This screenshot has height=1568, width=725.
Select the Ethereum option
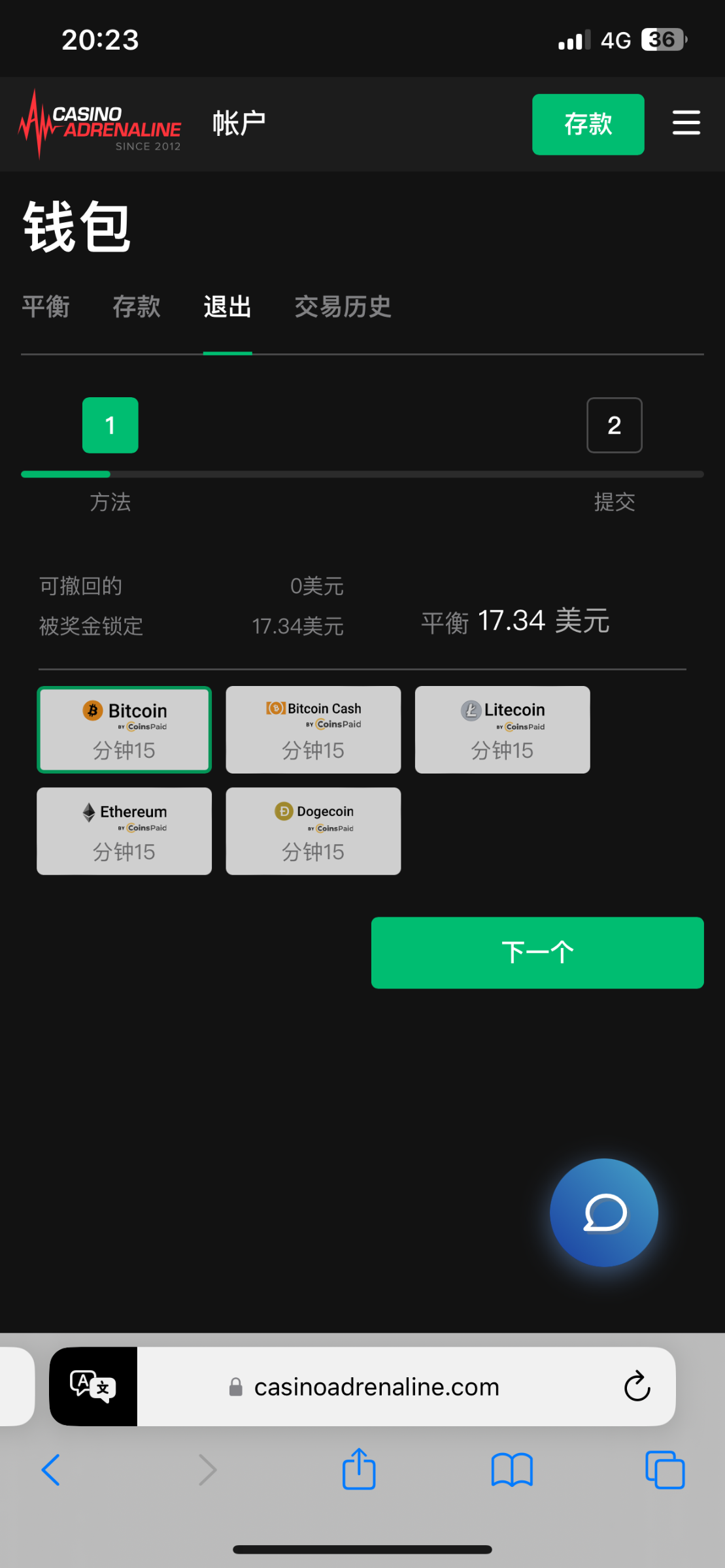click(x=124, y=831)
